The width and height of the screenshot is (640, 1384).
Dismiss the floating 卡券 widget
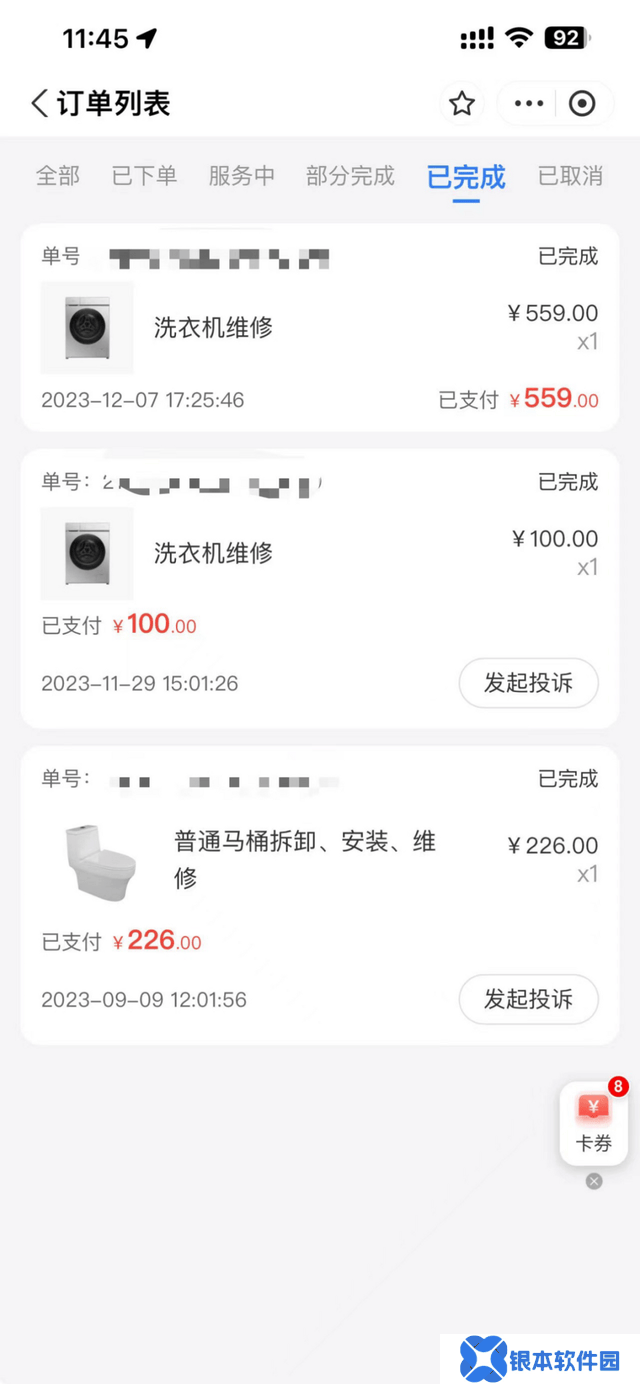tap(594, 1181)
